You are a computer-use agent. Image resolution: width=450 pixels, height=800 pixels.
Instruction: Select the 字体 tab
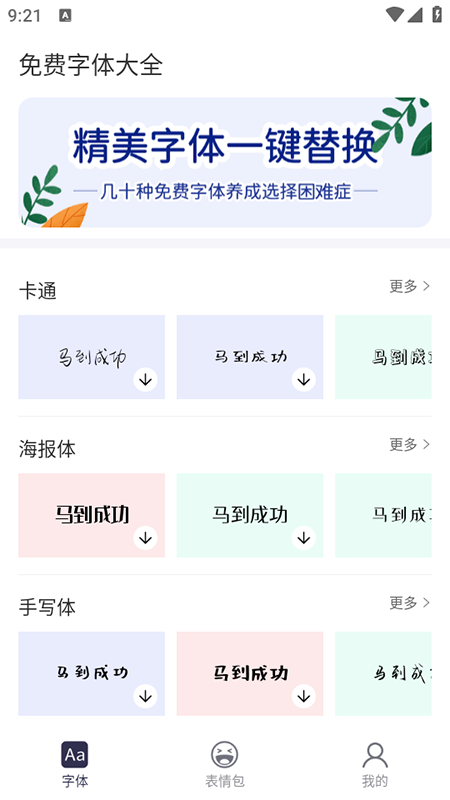click(x=75, y=764)
